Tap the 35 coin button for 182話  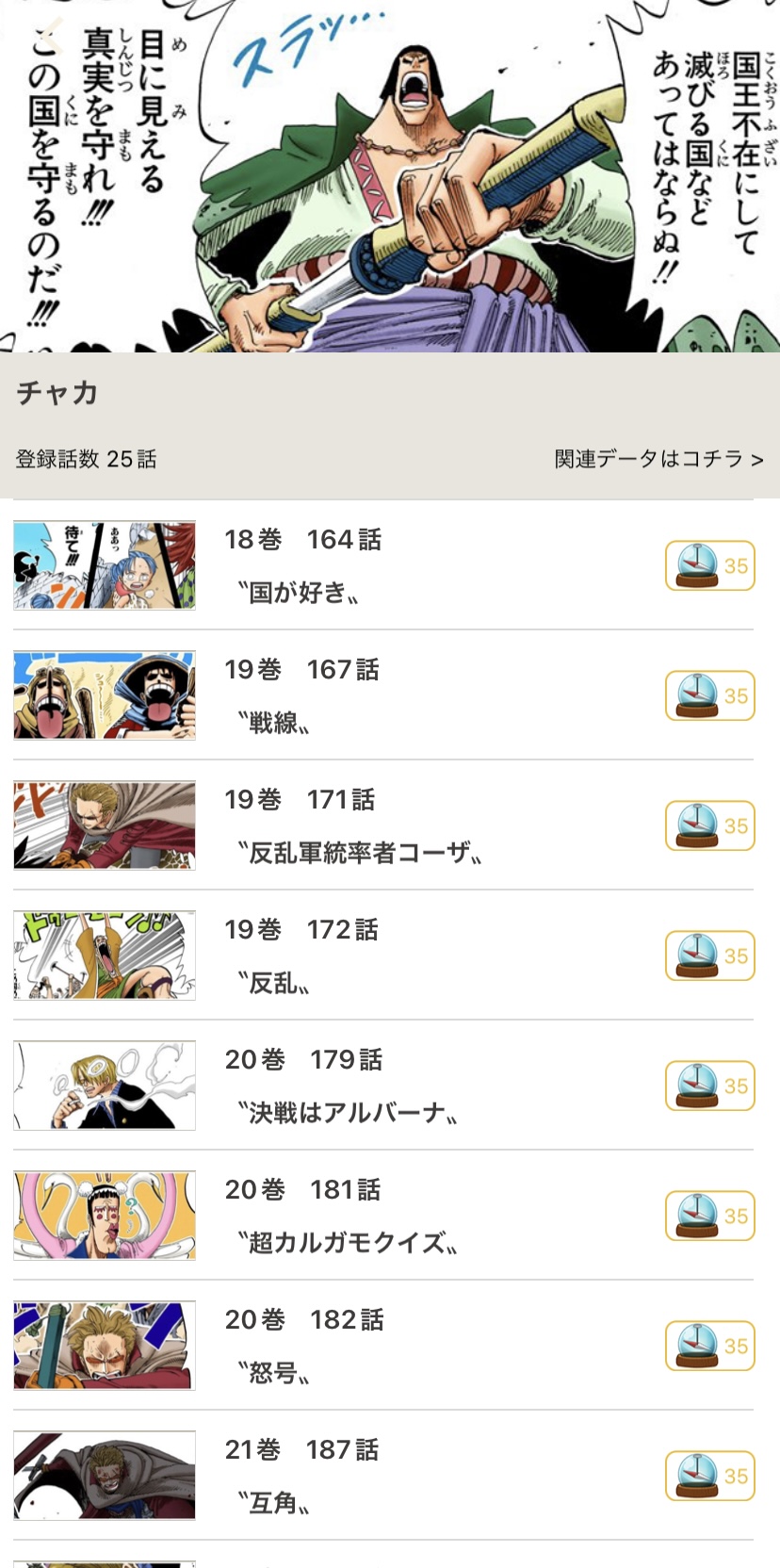(709, 1346)
